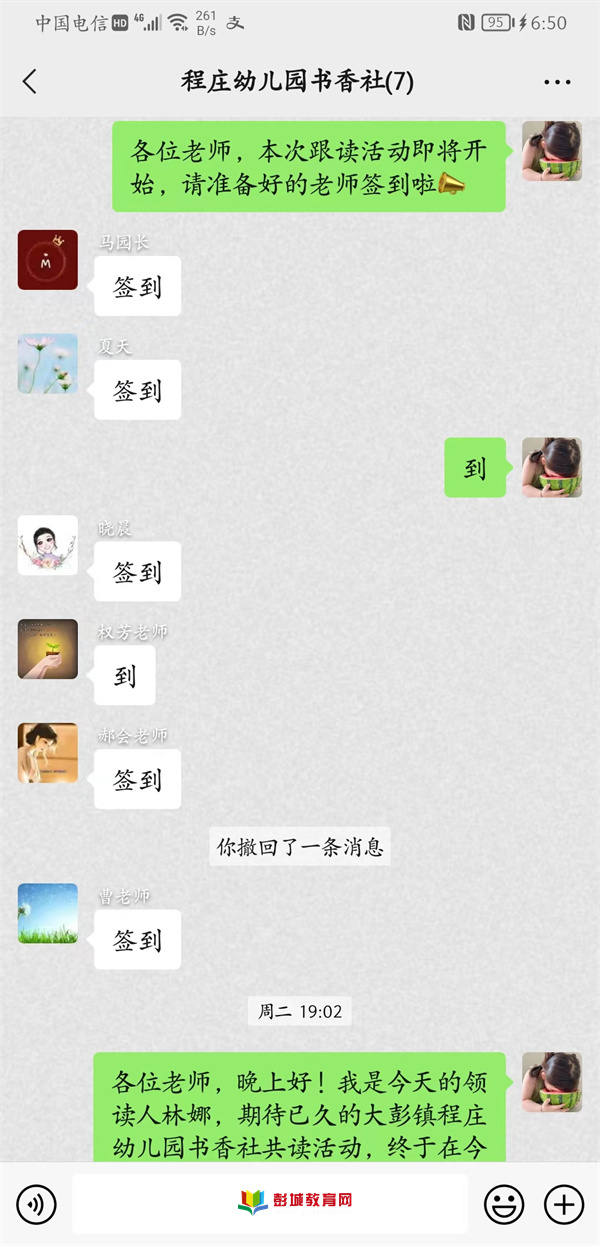Open the group chat options menu

coord(557,82)
